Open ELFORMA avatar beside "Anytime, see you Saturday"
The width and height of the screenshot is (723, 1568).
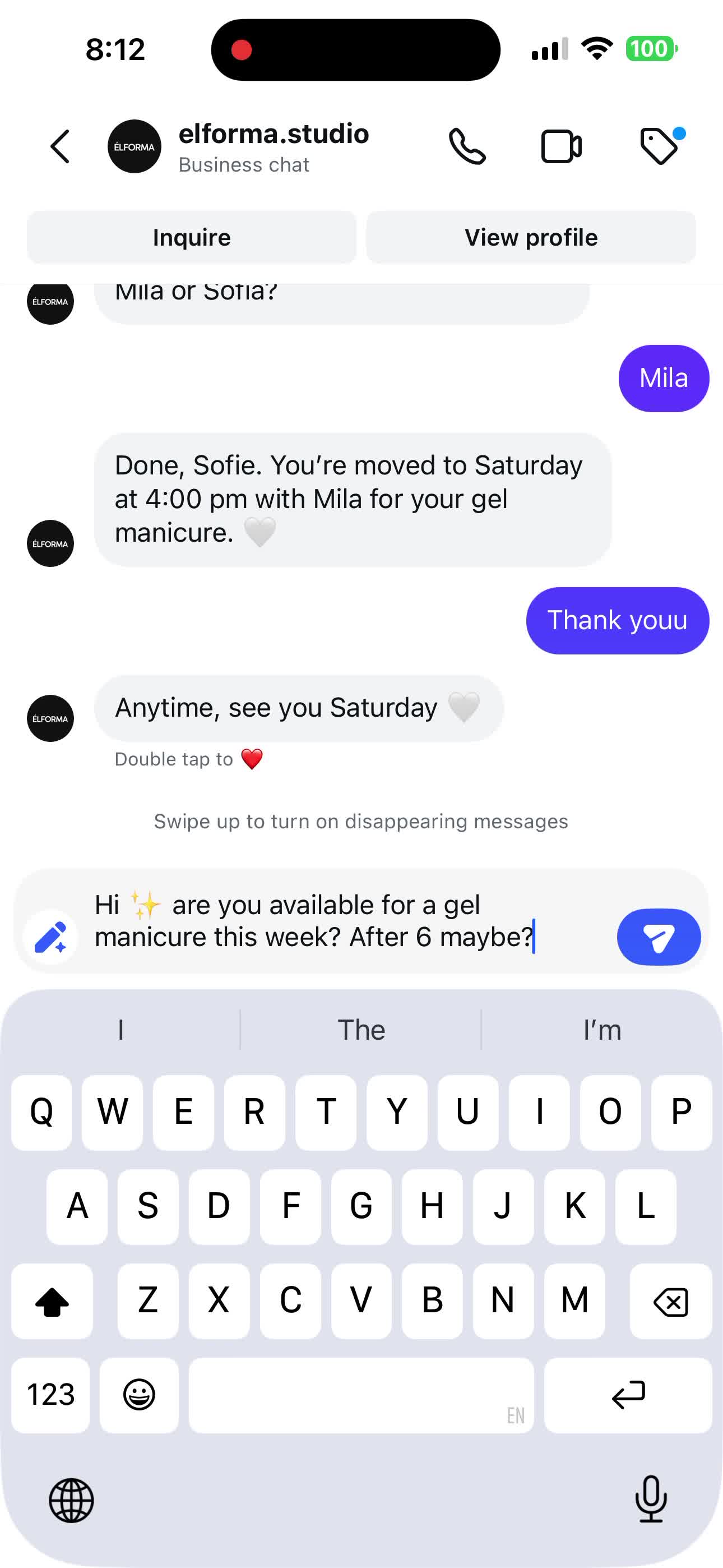pos(50,718)
